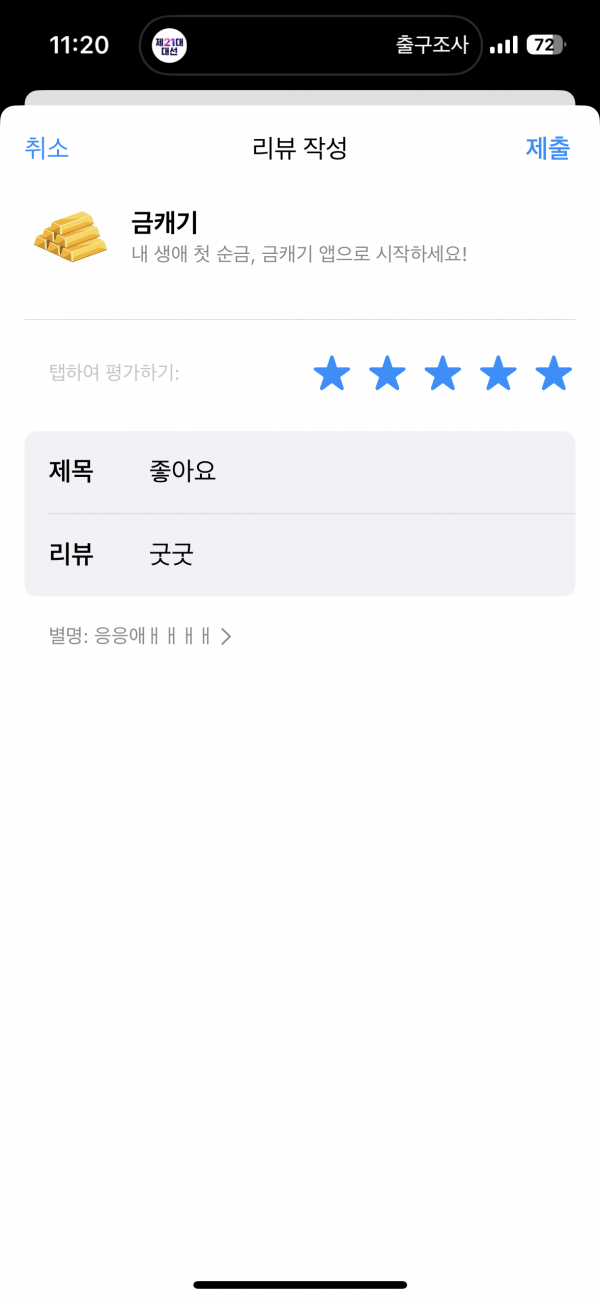Open the 출구조사 live activity pill
The width and height of the screenshot is (600, 1301).
(x=310, y=45)
